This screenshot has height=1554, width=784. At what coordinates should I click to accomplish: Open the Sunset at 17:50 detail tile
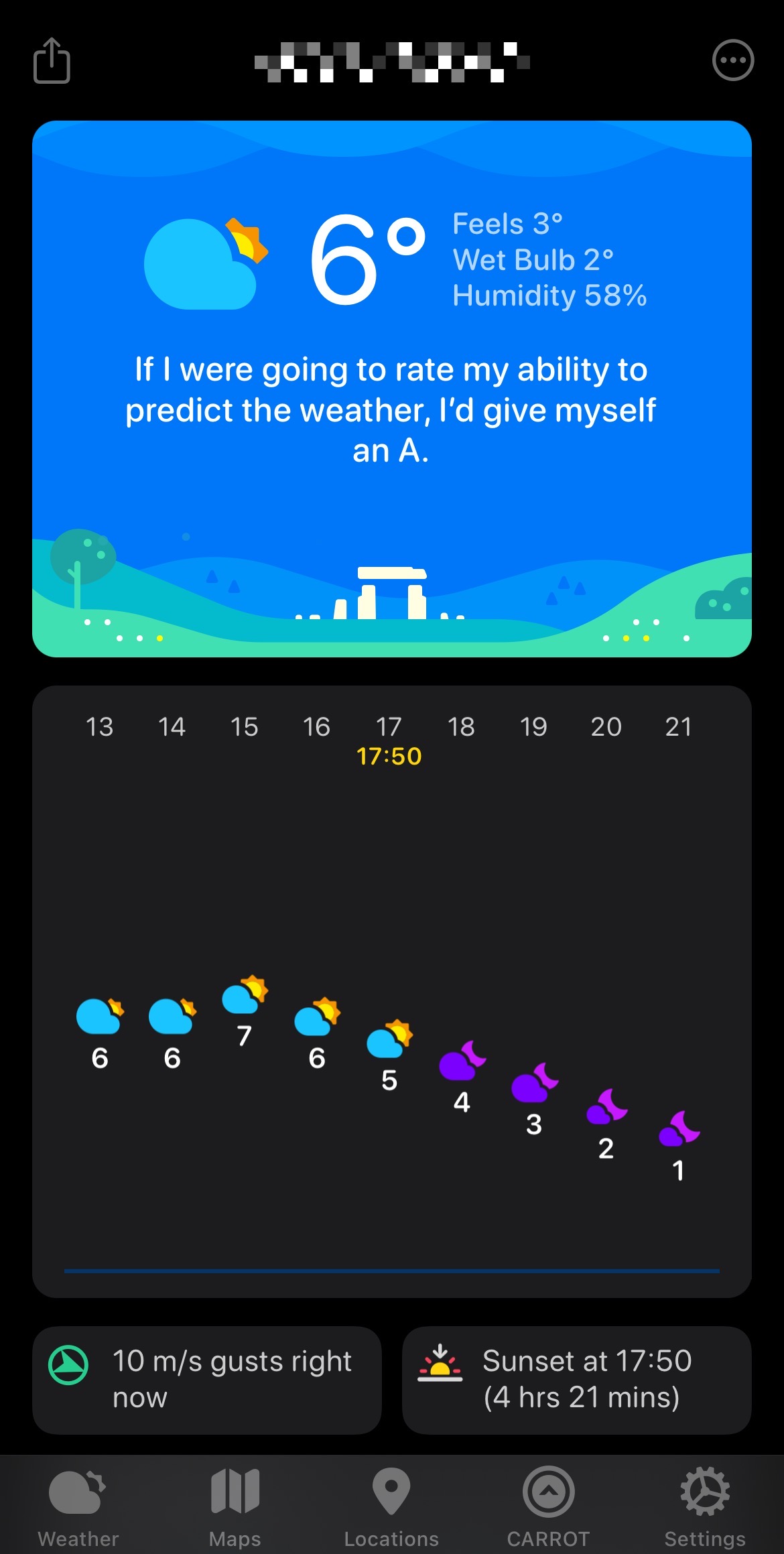[576, 1380]
